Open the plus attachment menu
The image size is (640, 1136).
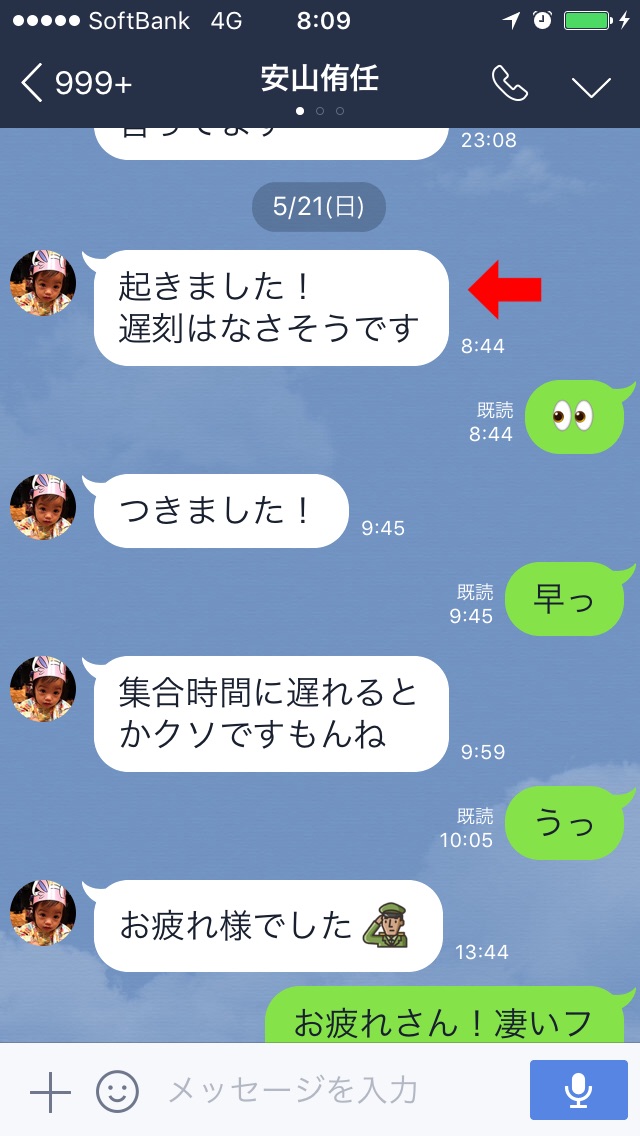tap(50, 1090)
